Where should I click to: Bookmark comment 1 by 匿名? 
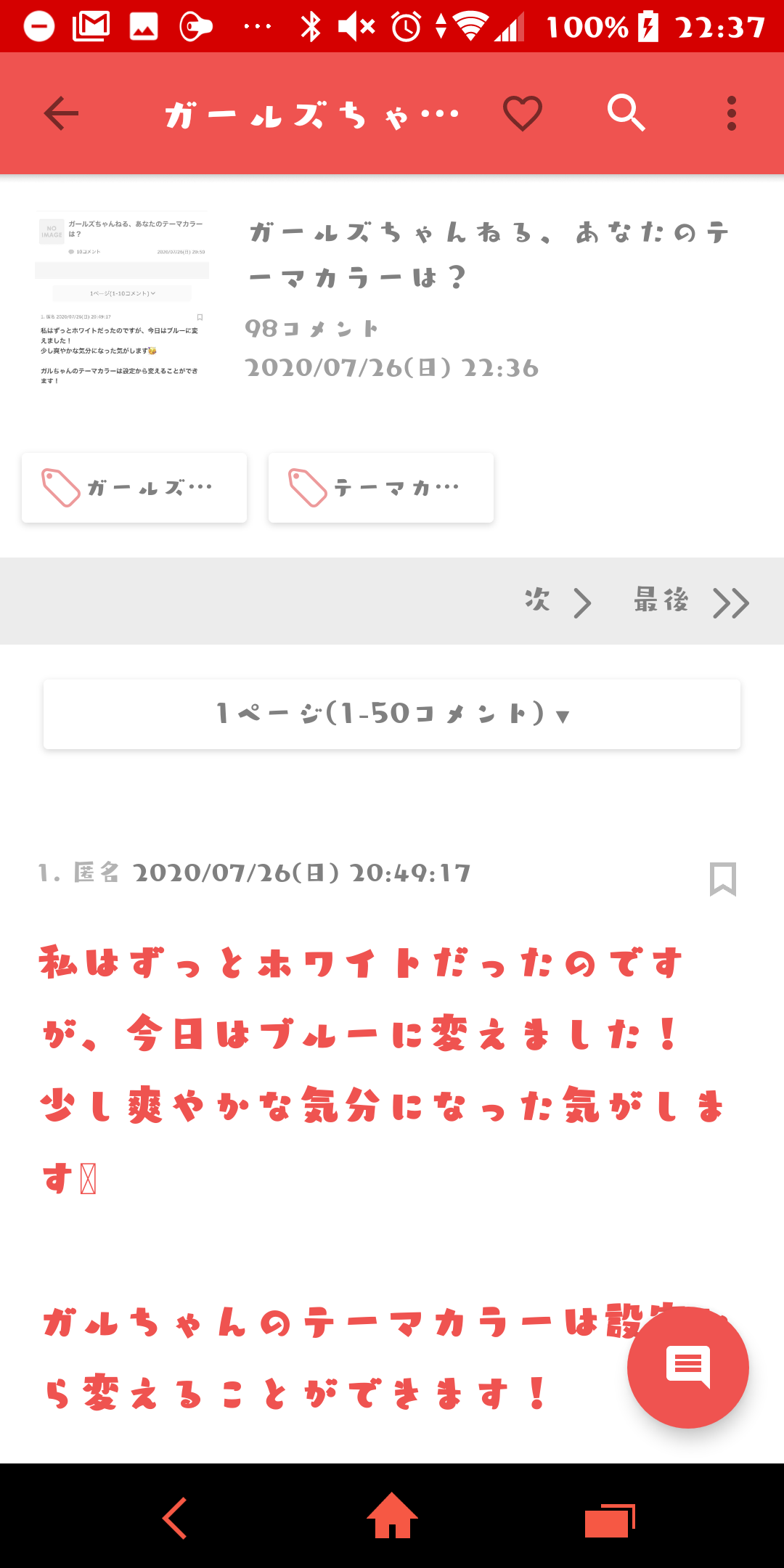pyautogui.click(x=722, y=879)
